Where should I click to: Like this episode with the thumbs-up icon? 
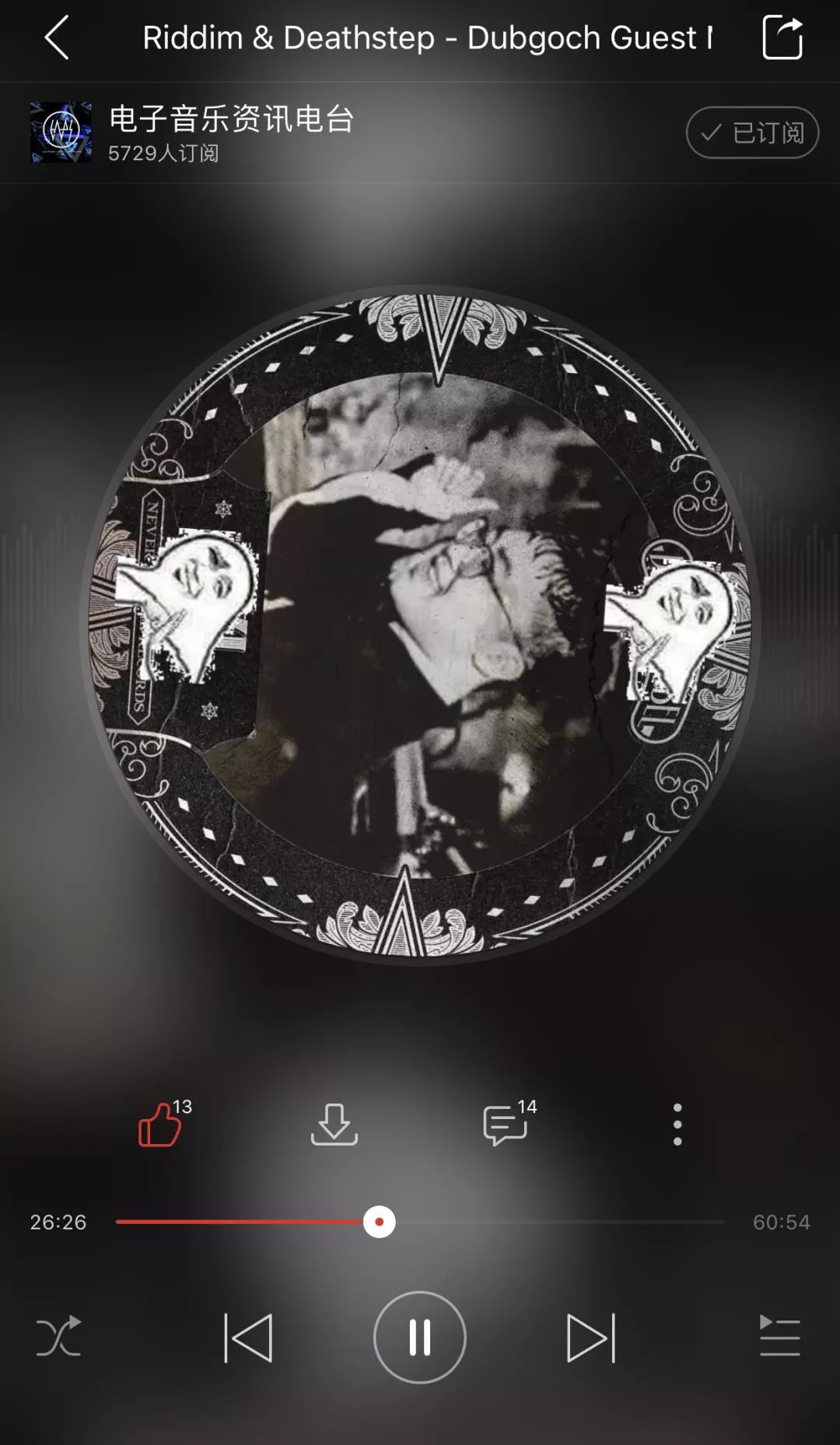(x=160, y=1125)
